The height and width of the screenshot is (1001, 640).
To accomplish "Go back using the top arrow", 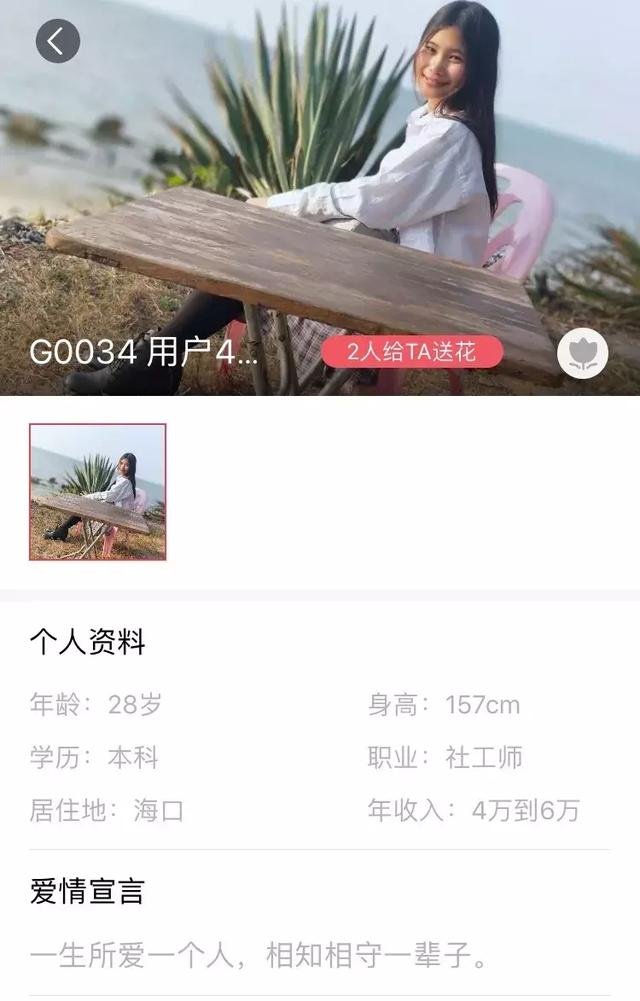I will coord(57,41).
